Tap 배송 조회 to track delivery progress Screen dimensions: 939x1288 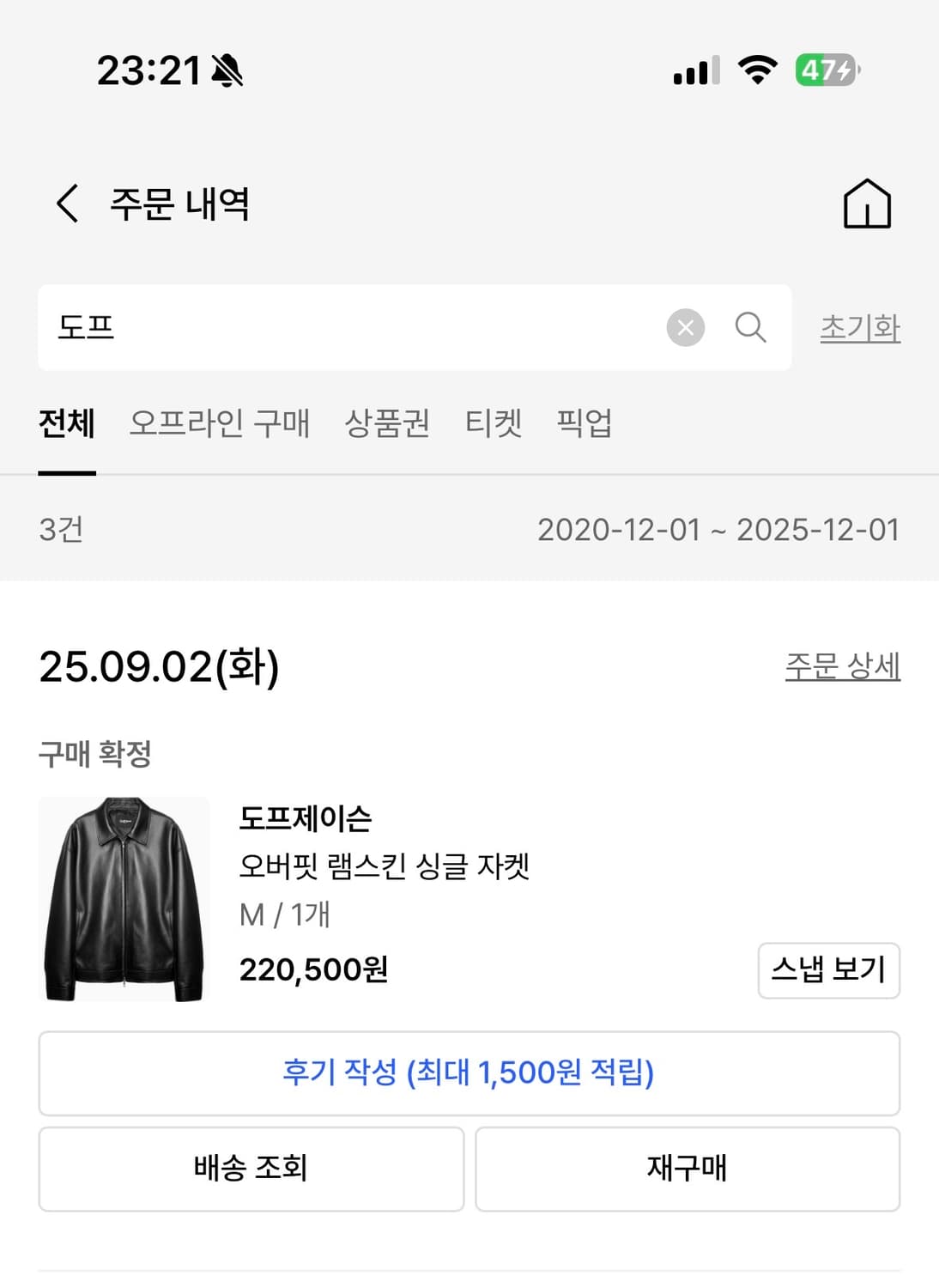pos(250,1170)
